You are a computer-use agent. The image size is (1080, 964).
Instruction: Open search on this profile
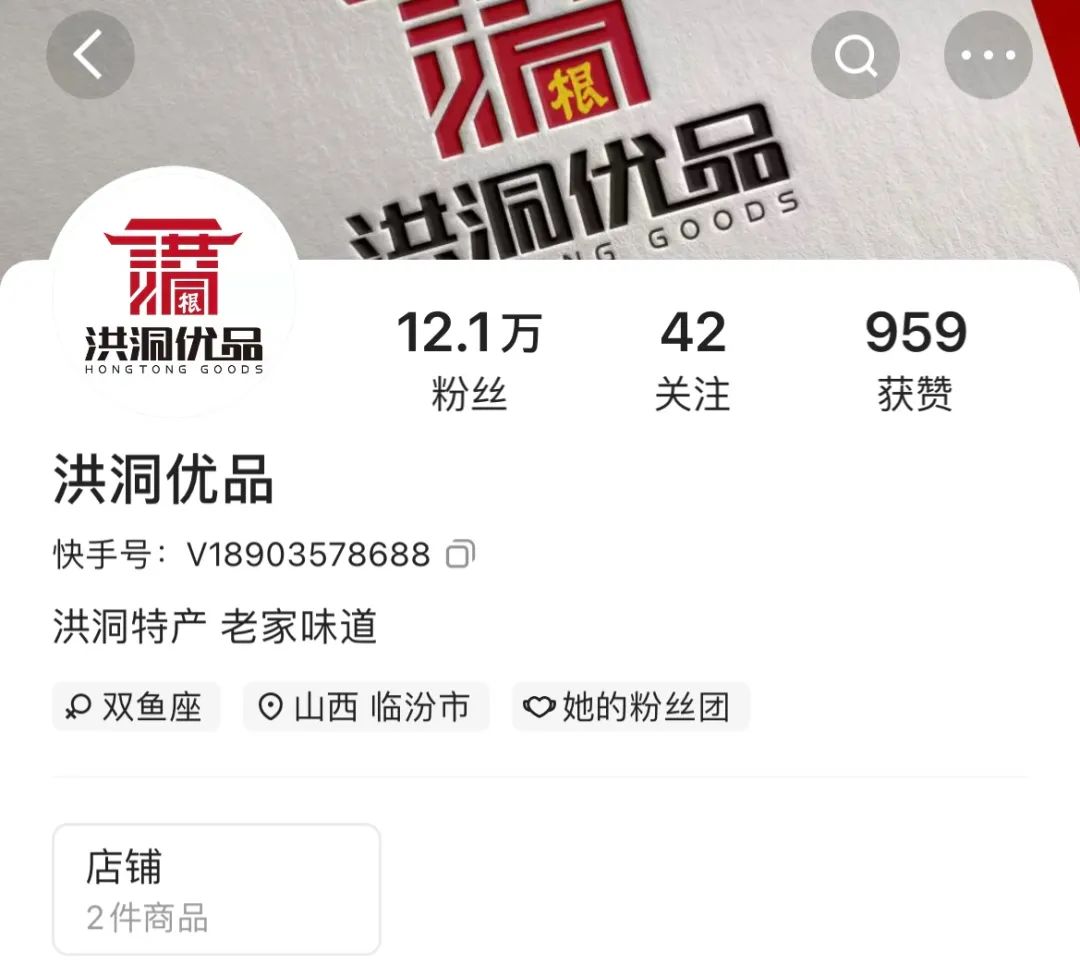855,54
